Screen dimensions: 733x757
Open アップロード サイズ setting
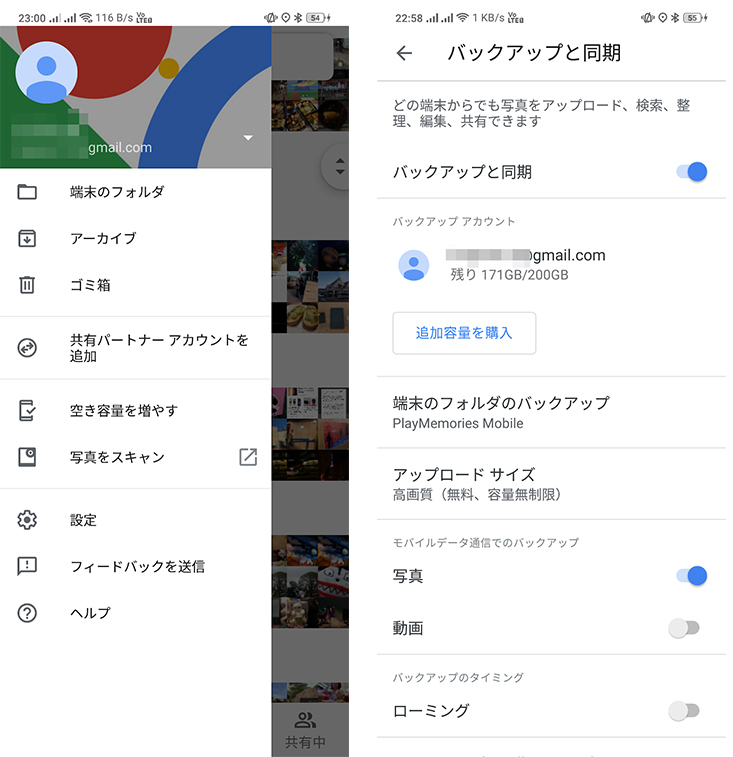point(477,483)
